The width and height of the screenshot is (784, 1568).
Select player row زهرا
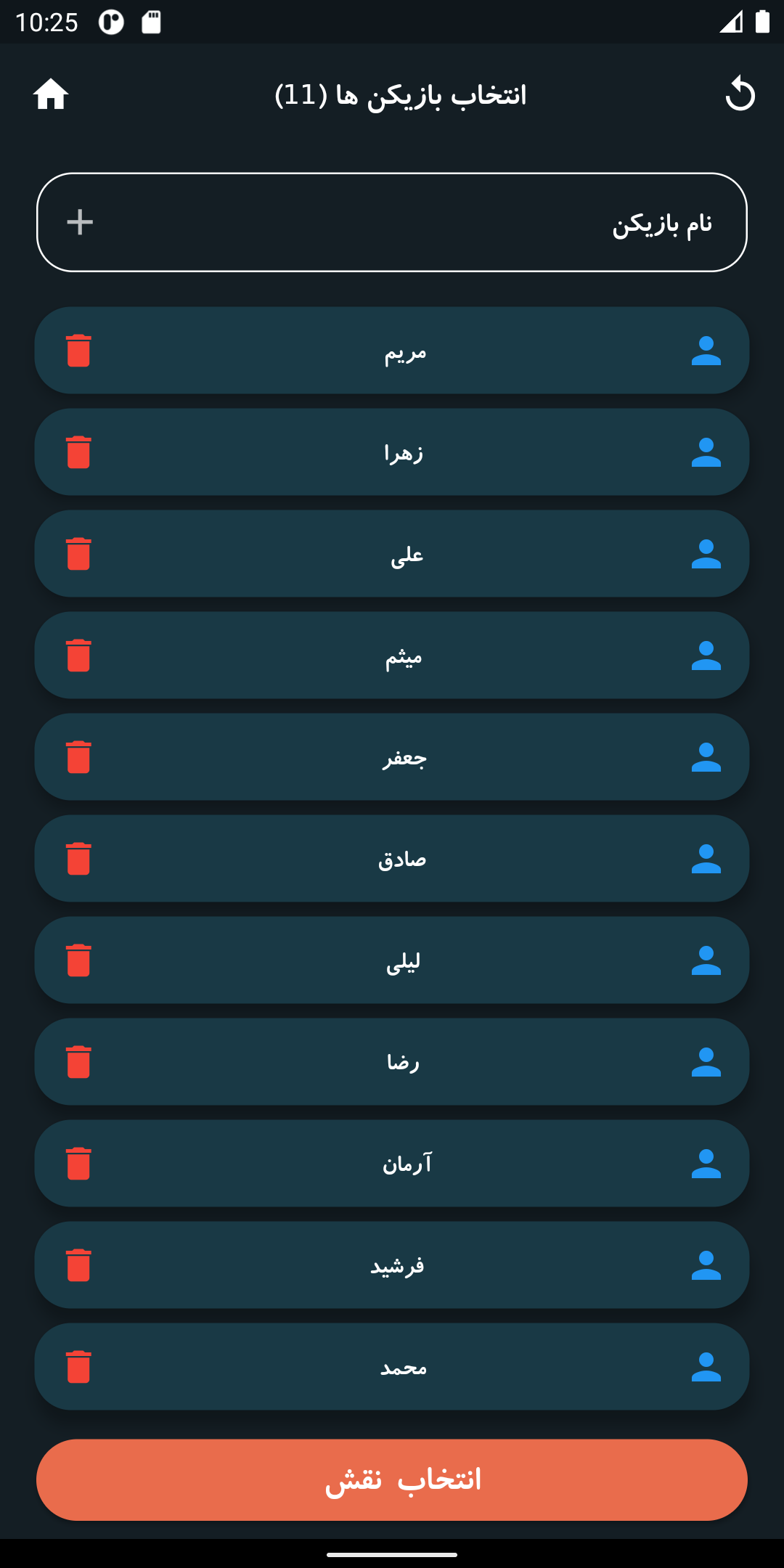point(392,452)
